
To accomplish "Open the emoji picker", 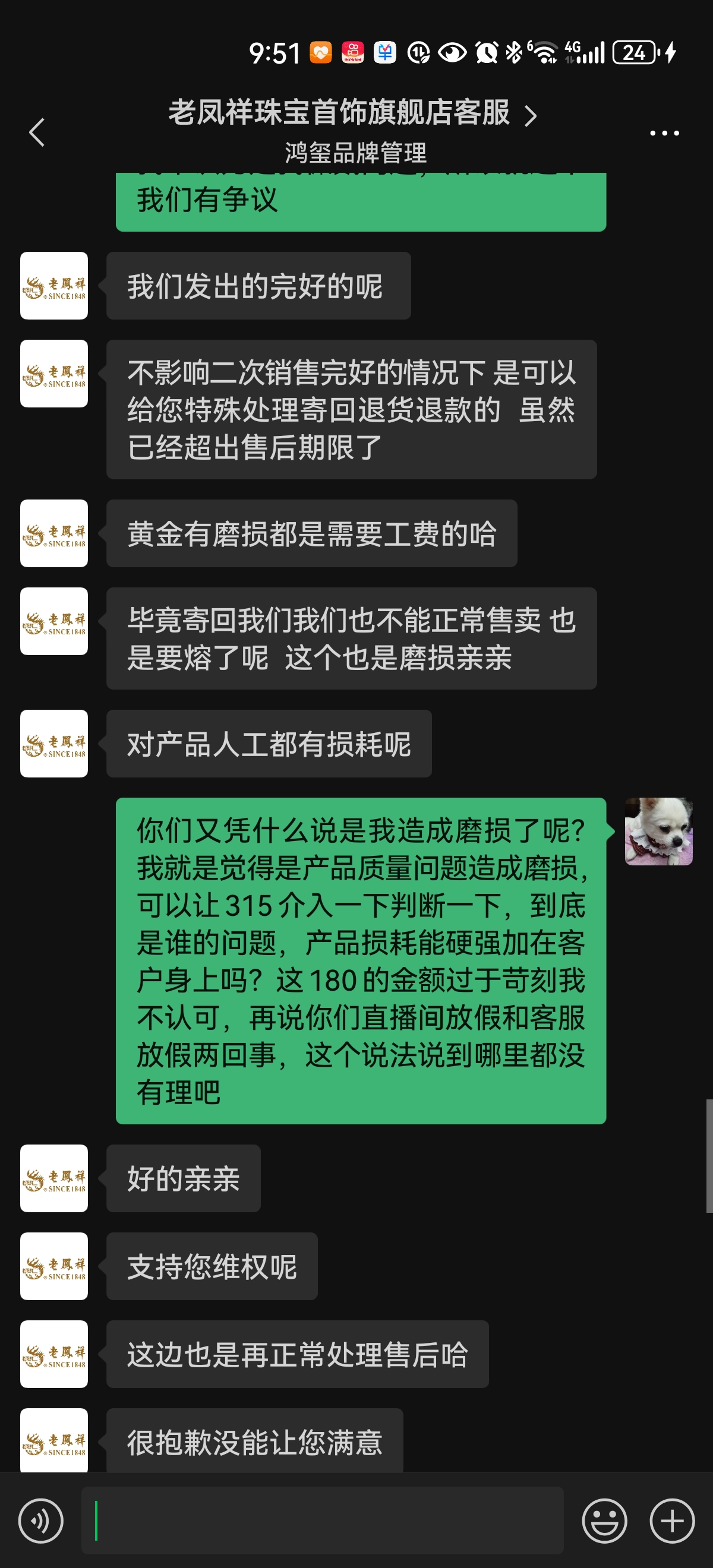I will 604,1520.
